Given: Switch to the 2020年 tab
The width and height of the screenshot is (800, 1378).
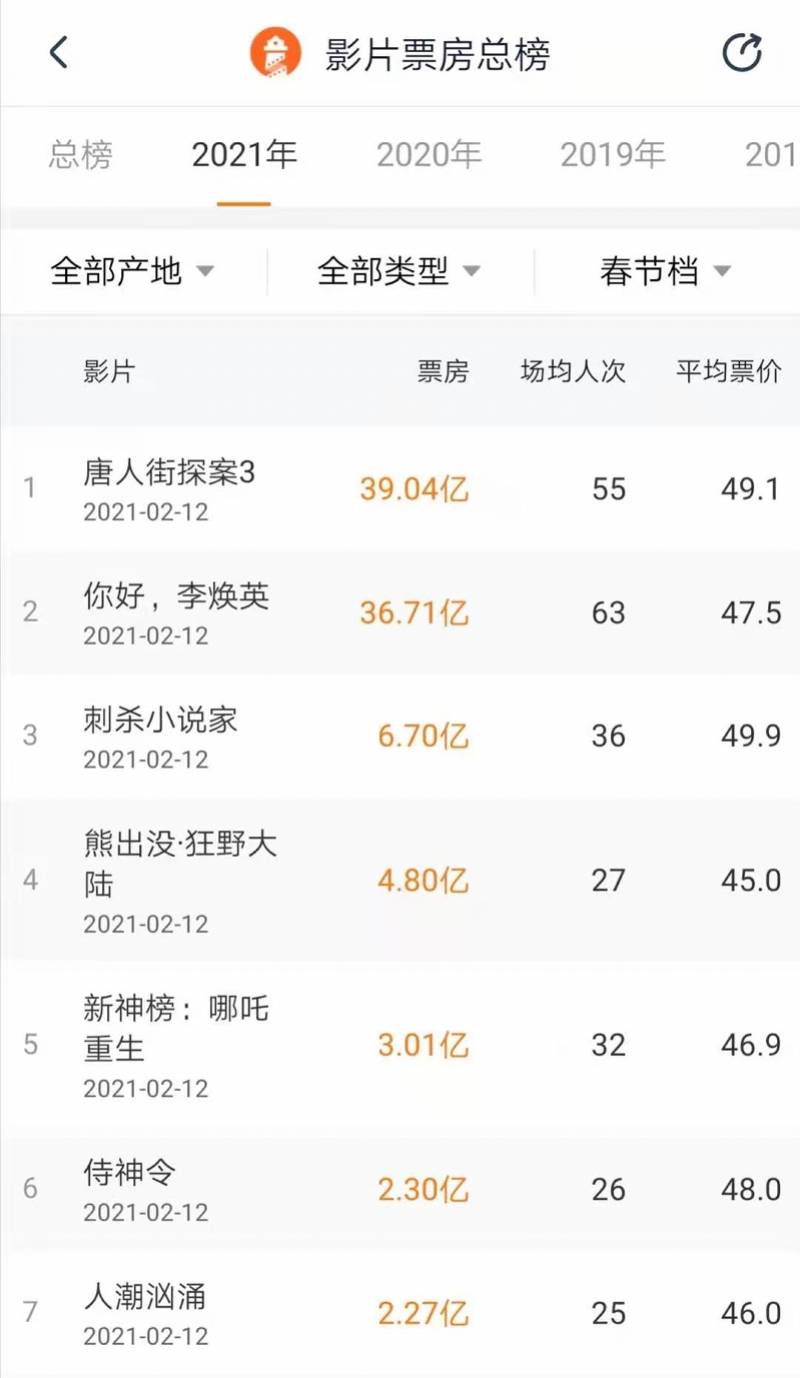Looking at the screenshot, I should (x=429, y=155).
